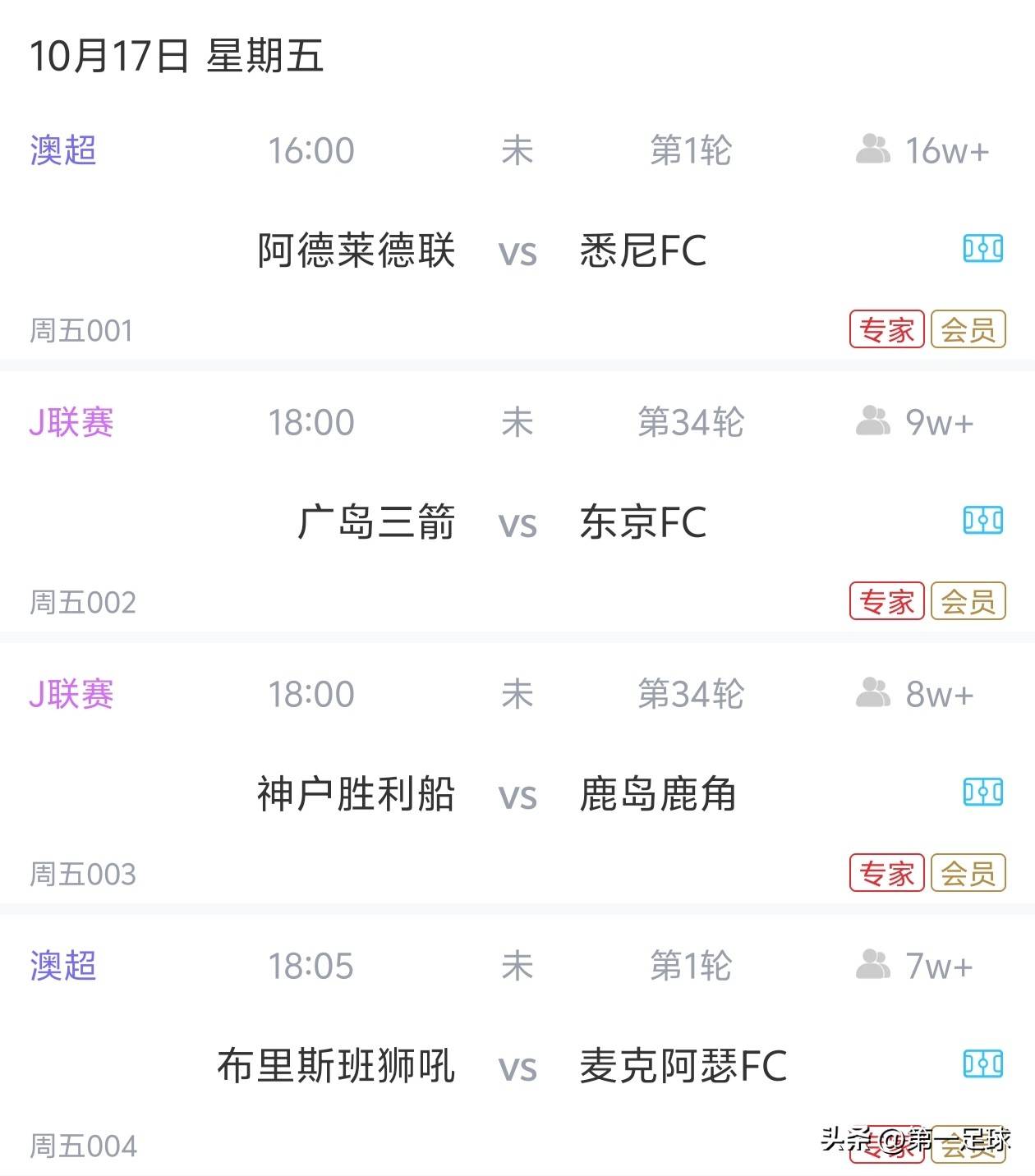Tap the pitch icon for 阿德莱德联 vs 悉尼FC

(982, 249)
